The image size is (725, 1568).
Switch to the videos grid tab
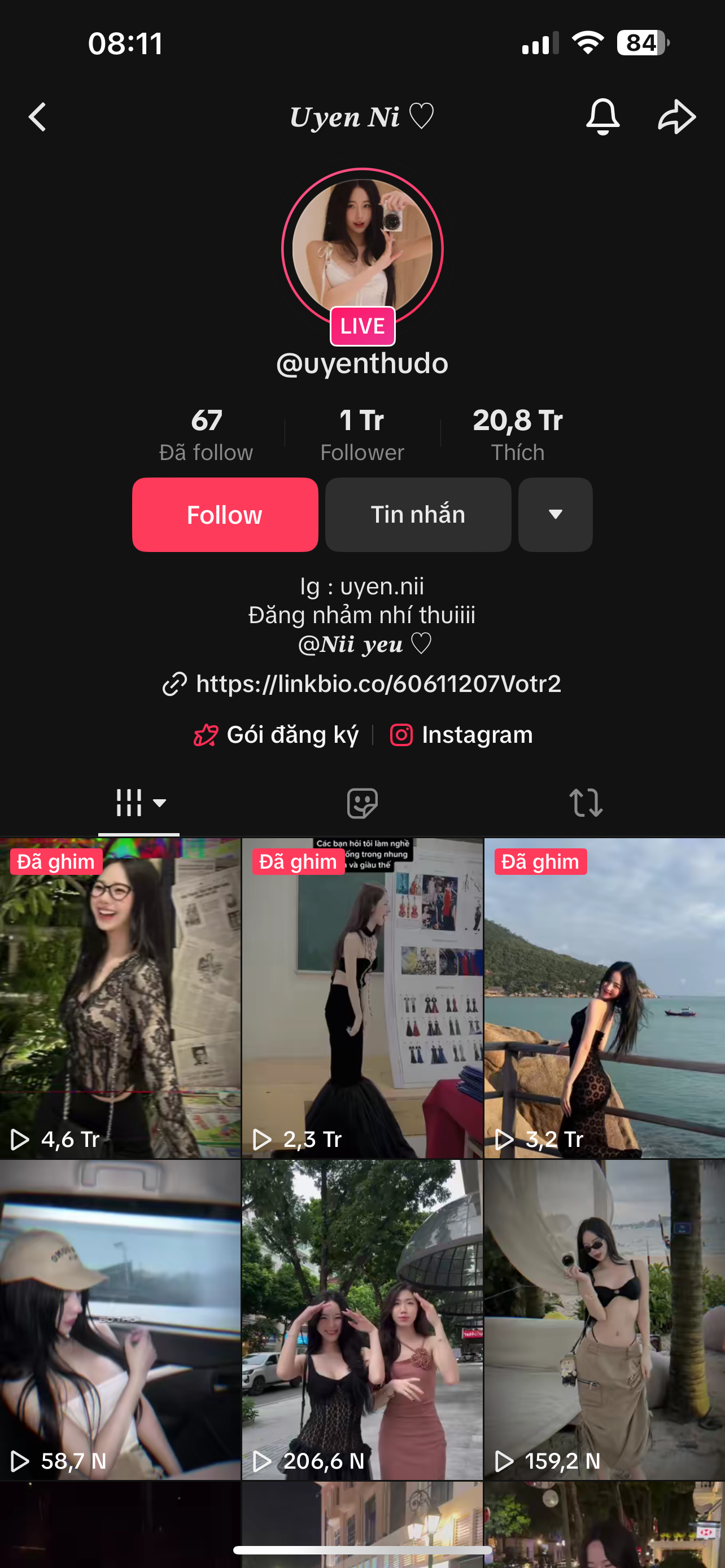tap(139, 804)
